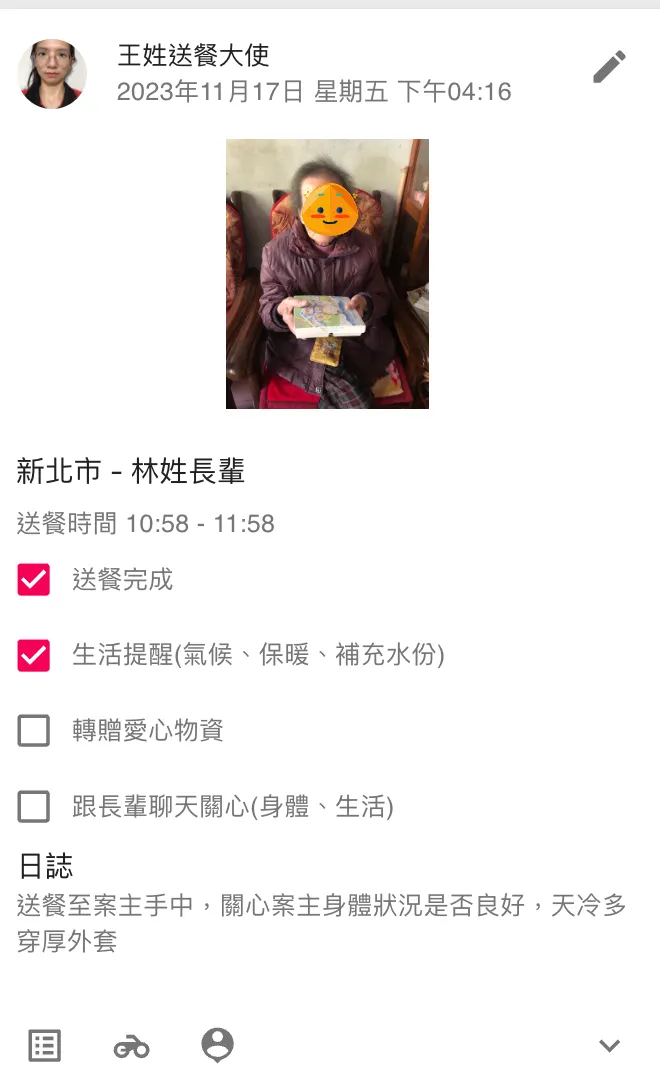Open the list view icon
Screen dimensions: 660x1088
[x=45, y=1045]
